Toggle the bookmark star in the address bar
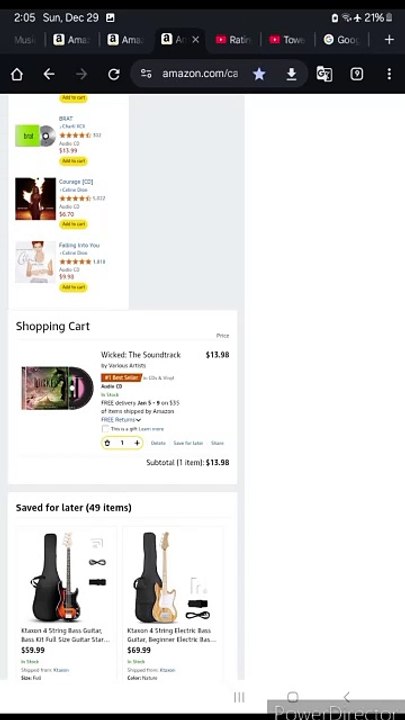 click(259, 74)
